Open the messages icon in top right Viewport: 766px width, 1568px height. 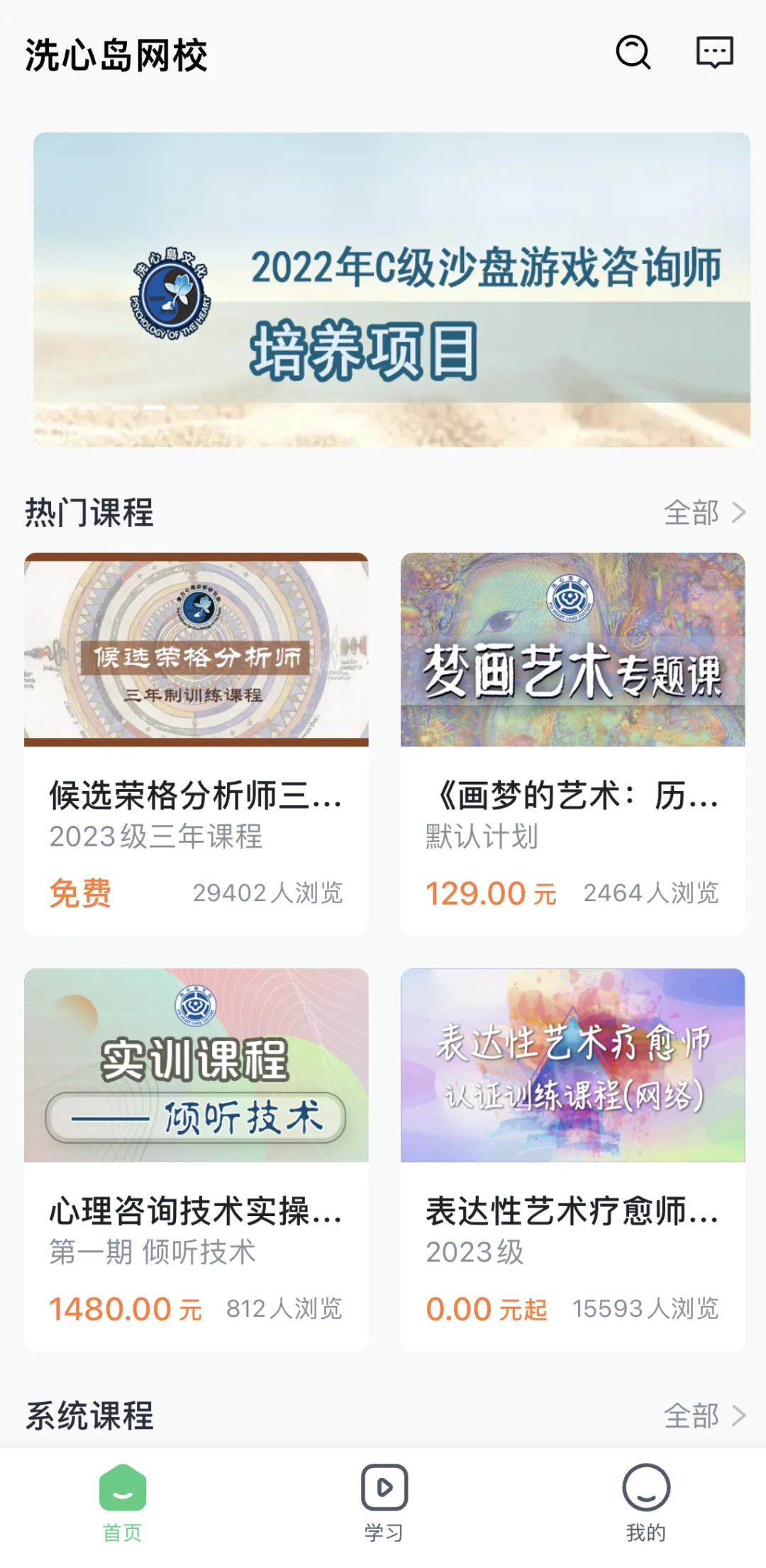pyautogui.click(x=714, y=52)
